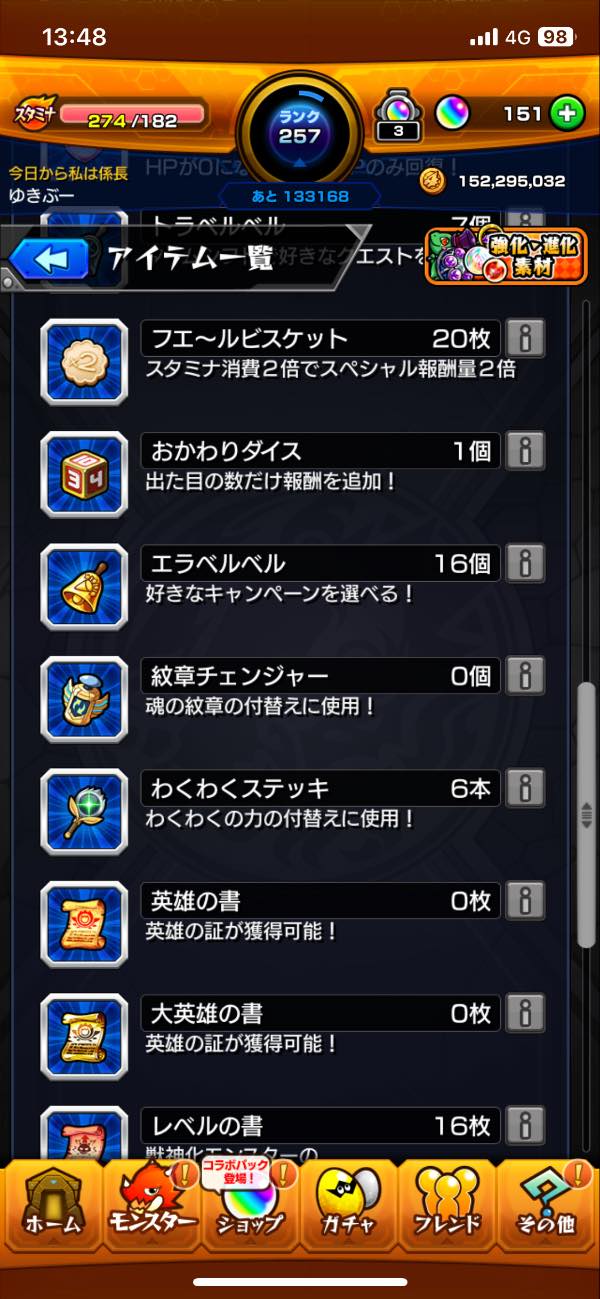This screenshot has width=600, height=1299.
Task: View info for わくわくステッキ
Action: point(525,788)
